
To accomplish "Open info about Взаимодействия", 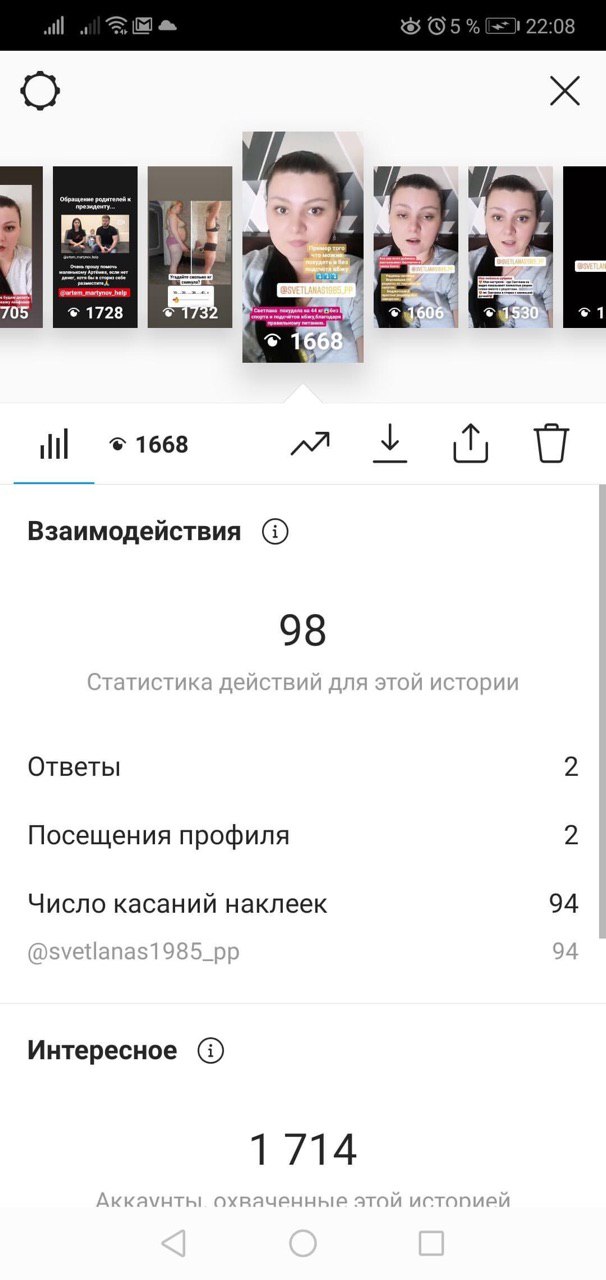I will 274,532.
